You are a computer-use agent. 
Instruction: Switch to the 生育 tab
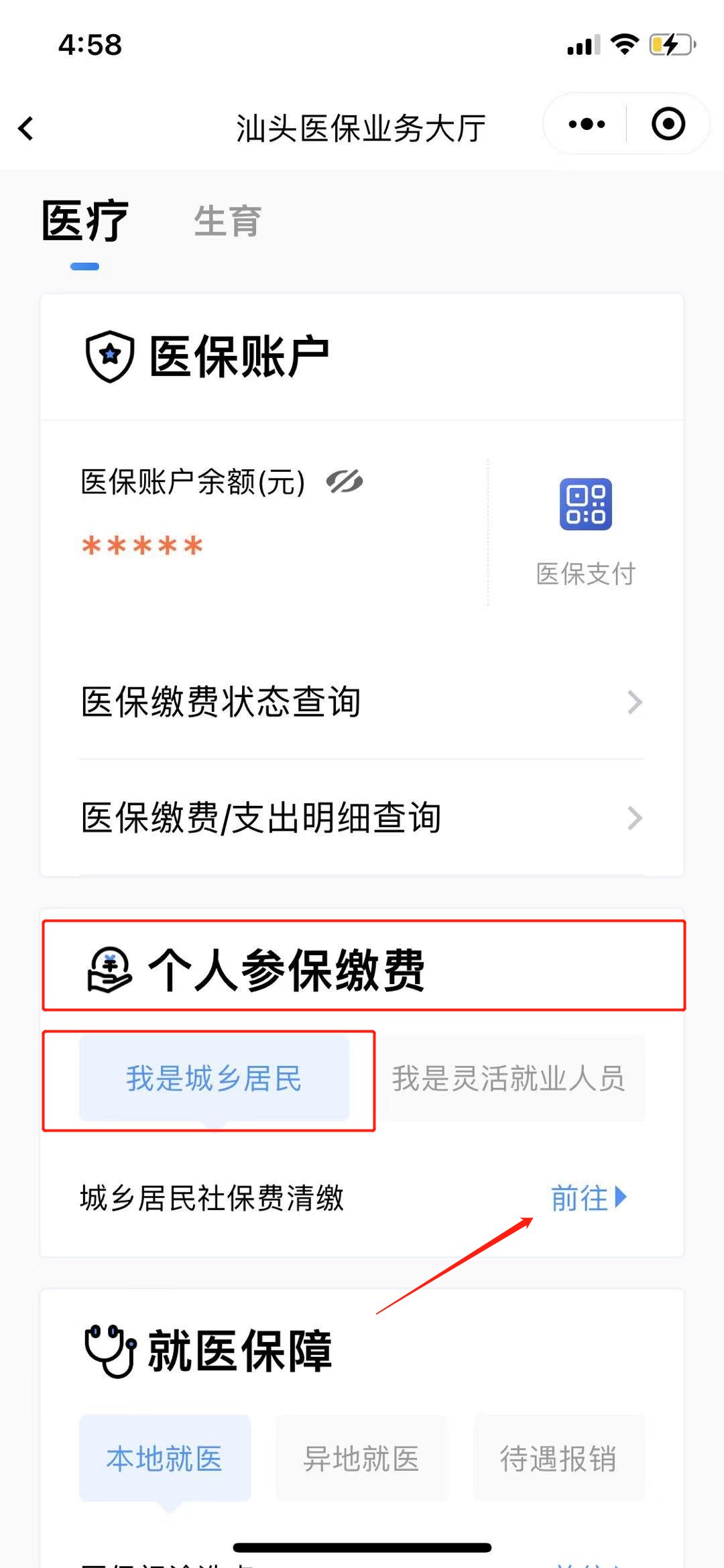(227, 221)
